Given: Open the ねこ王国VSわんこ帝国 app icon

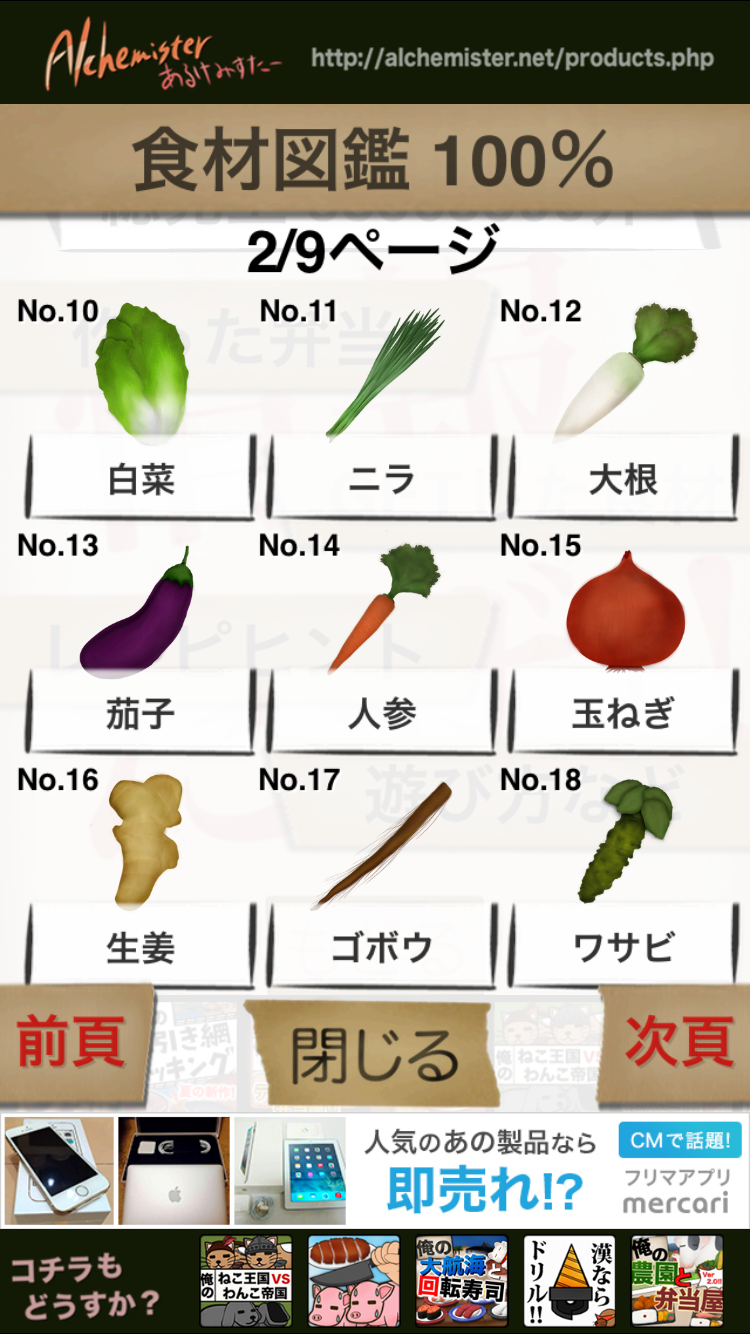Looking at the screenshot, I should click(246, 1282).
